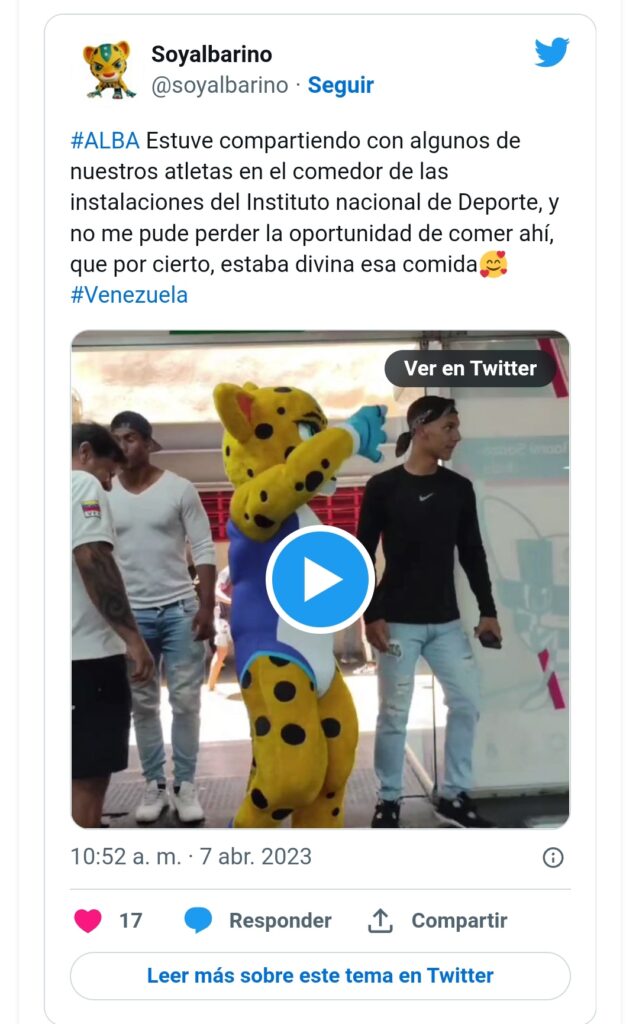The width and height of the screenshot is (639, 1024).
Task: Open the Twitter bird logo
Action: (551, 53)
